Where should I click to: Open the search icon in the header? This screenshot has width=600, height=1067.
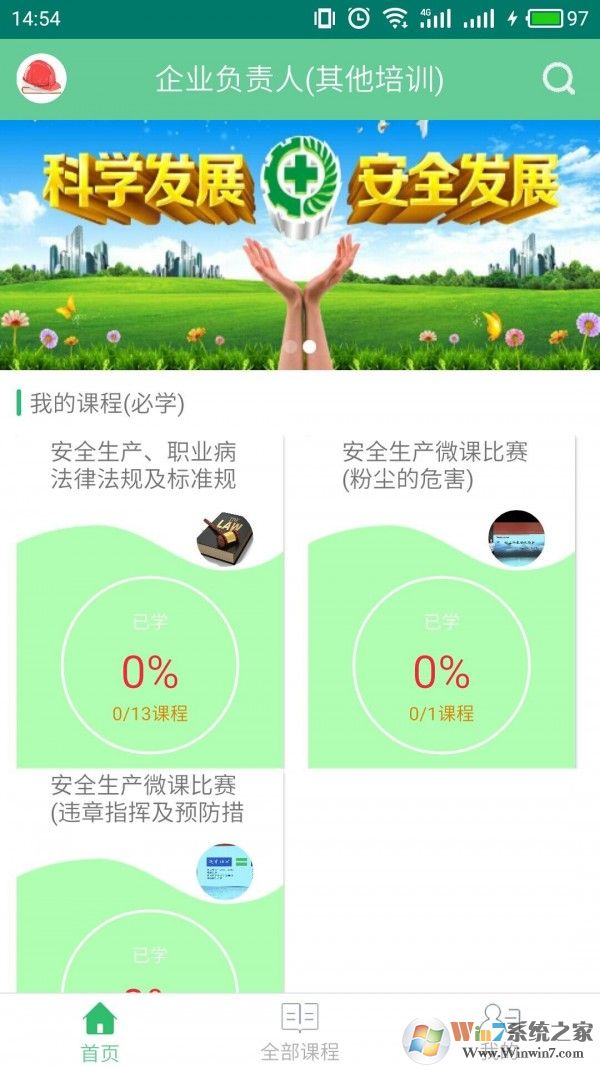[559, 79]
